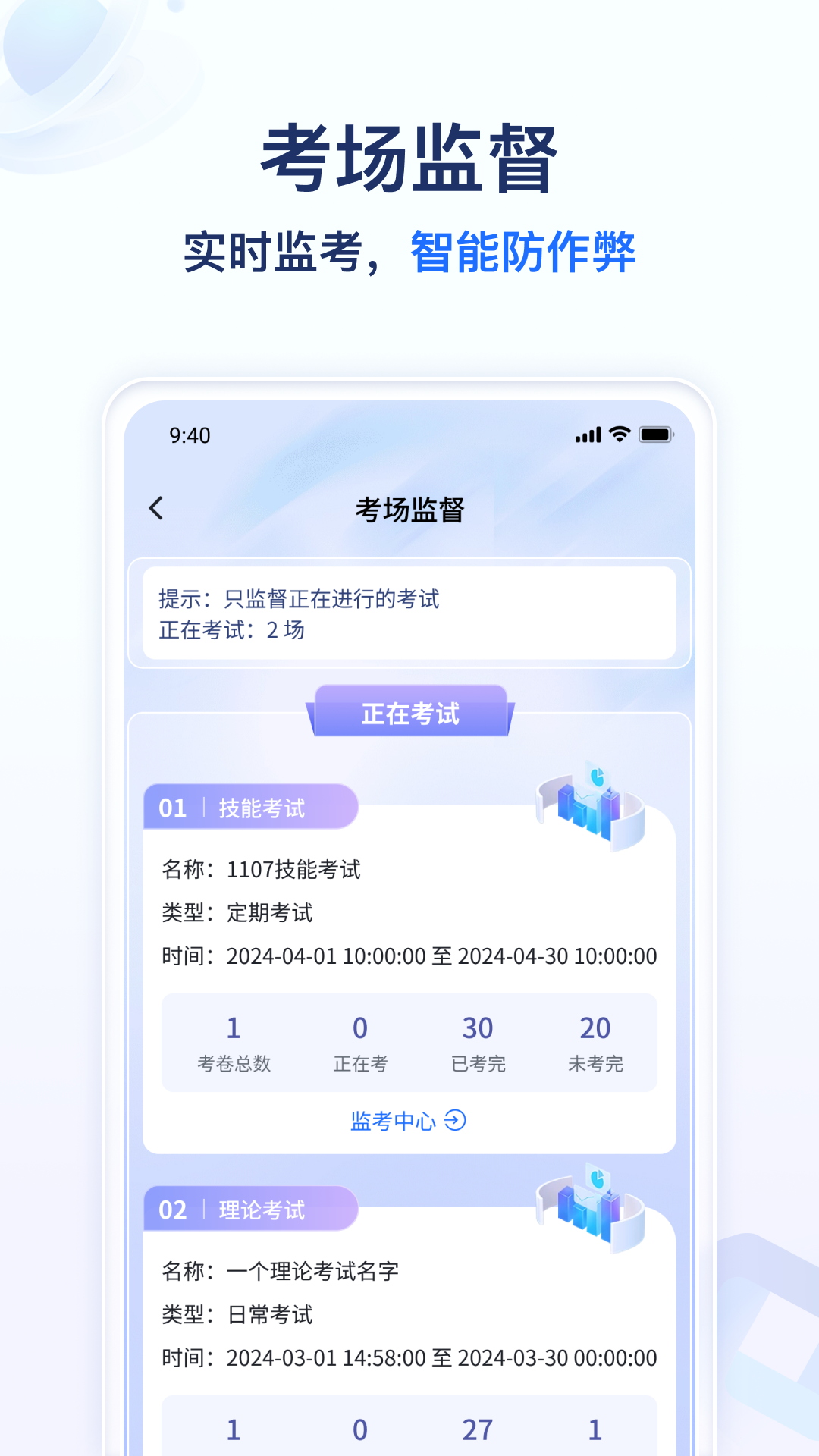Tap the back arrow to exit 考场监督
Viewport: 819px width, 1456px height.
tap(157, 507)
